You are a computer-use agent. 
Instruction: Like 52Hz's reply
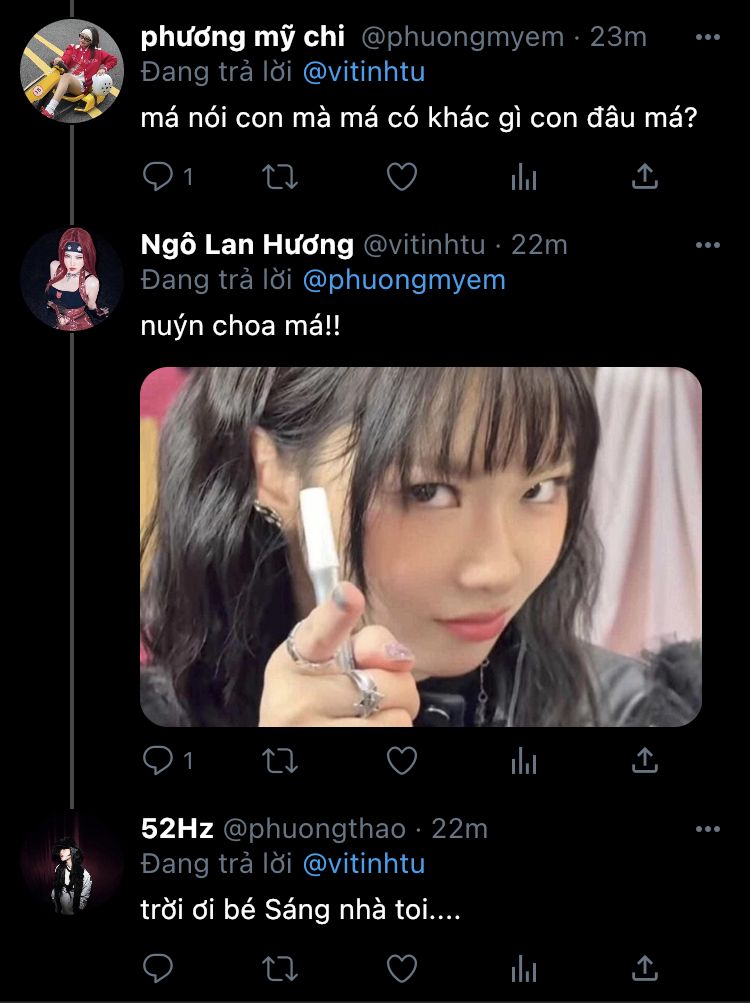(401, 968)
